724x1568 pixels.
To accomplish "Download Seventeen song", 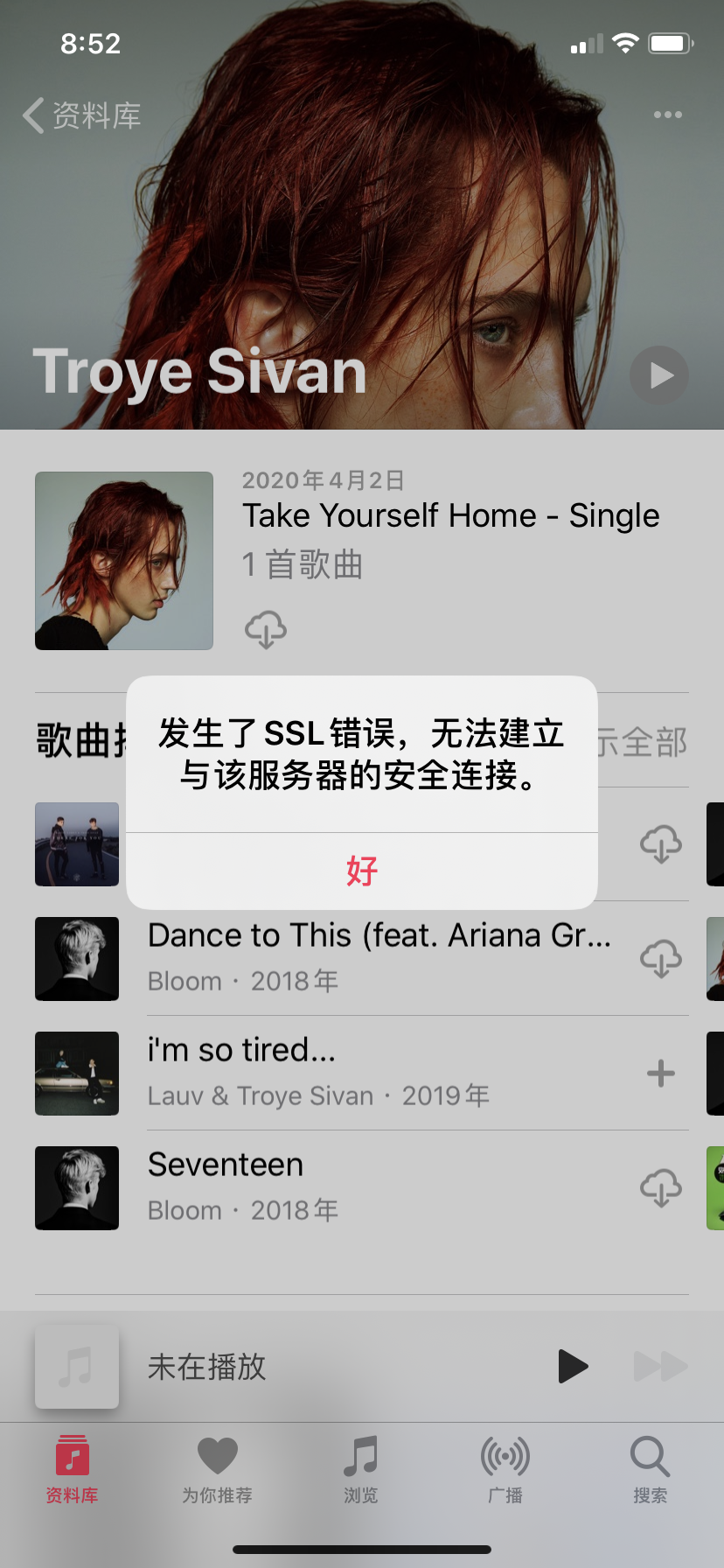I will click(x=661, y=1187).
